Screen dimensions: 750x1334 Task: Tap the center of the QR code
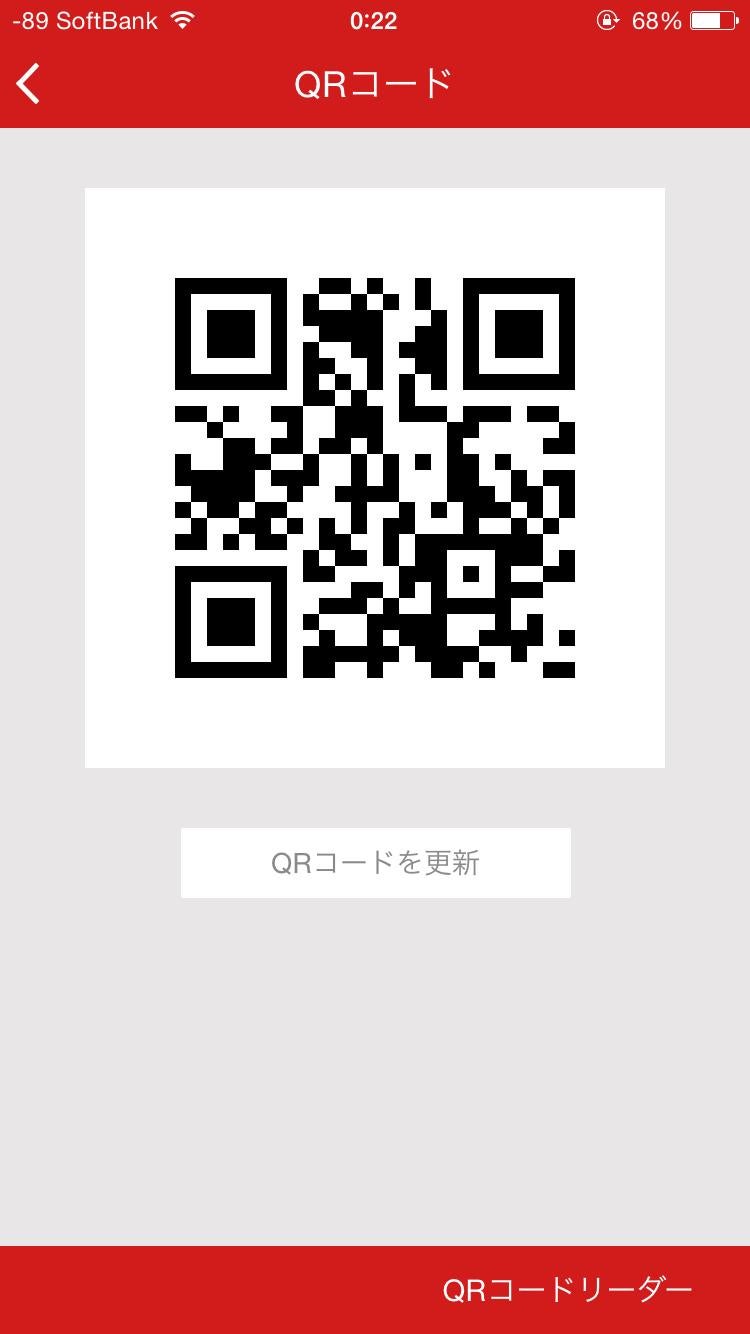coord(375,476)
